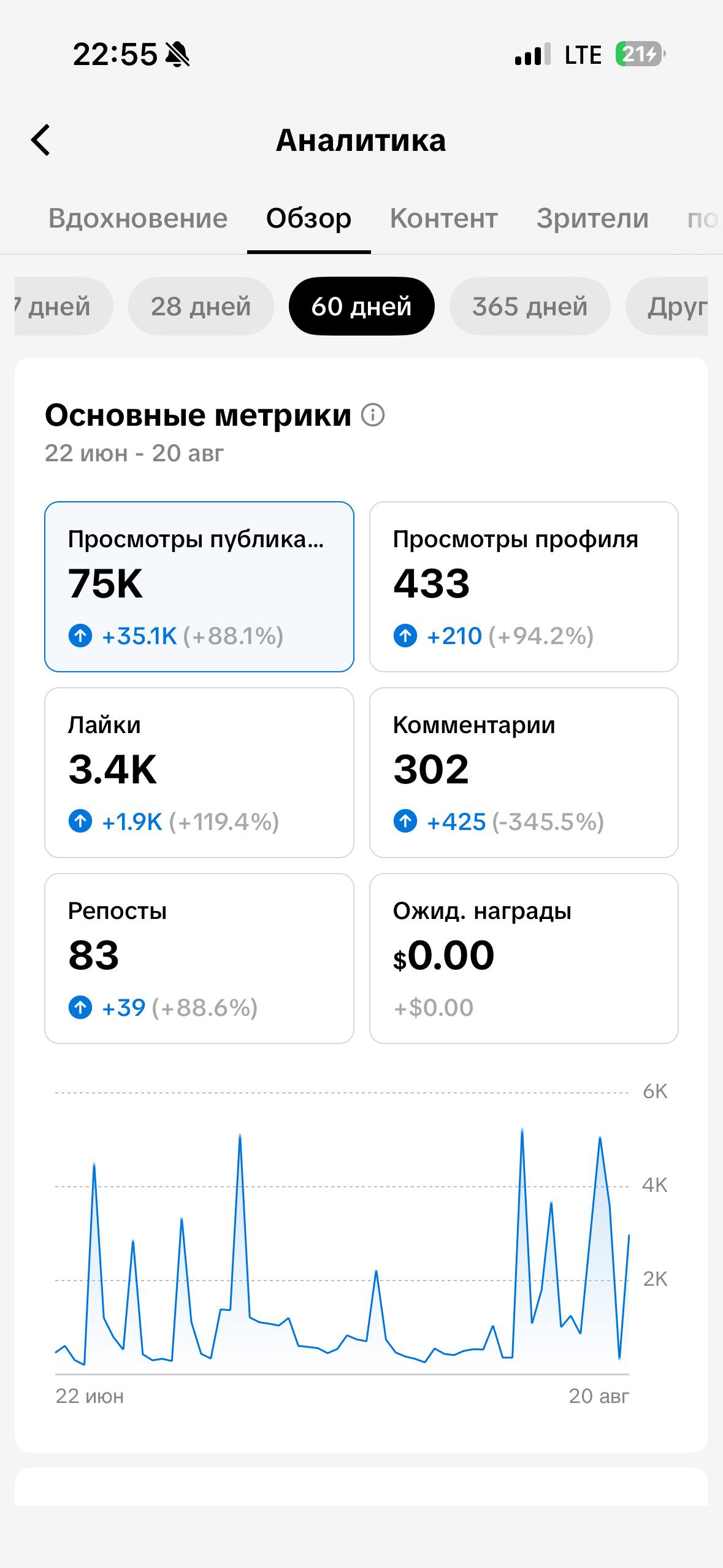Select the 28 дней period chip

(x=201, y=306)
